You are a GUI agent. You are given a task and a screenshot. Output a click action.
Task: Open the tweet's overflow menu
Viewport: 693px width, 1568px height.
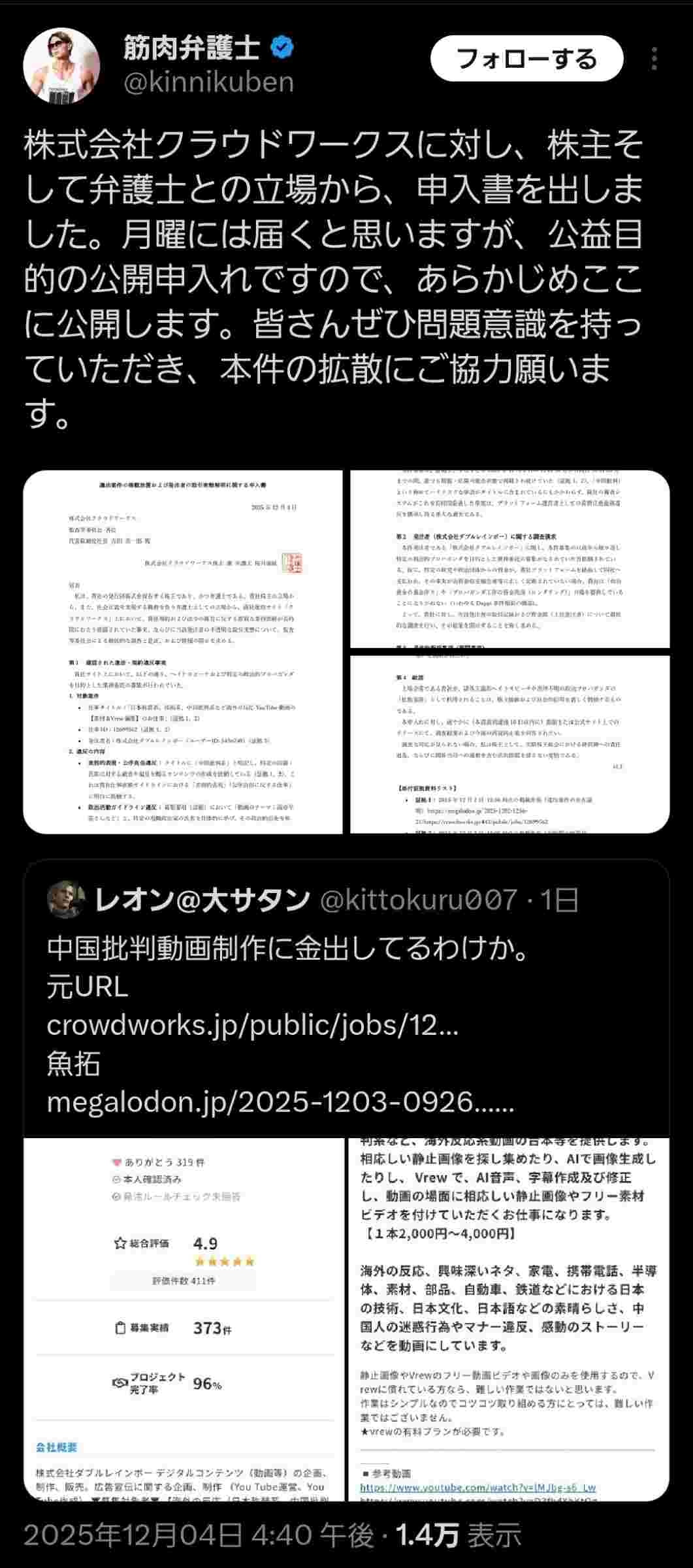(654, 59)
